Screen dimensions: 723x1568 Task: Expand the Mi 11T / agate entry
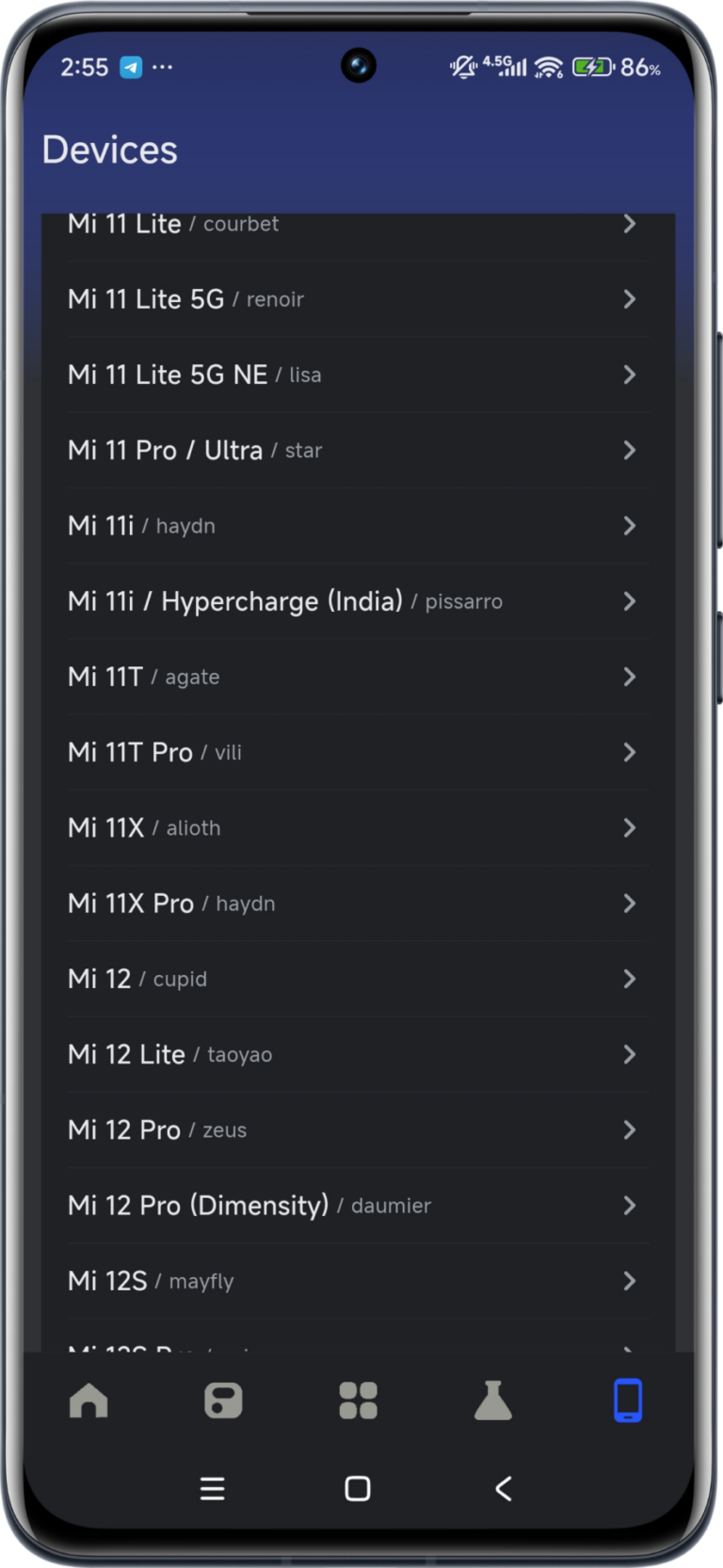pos(357,676)
